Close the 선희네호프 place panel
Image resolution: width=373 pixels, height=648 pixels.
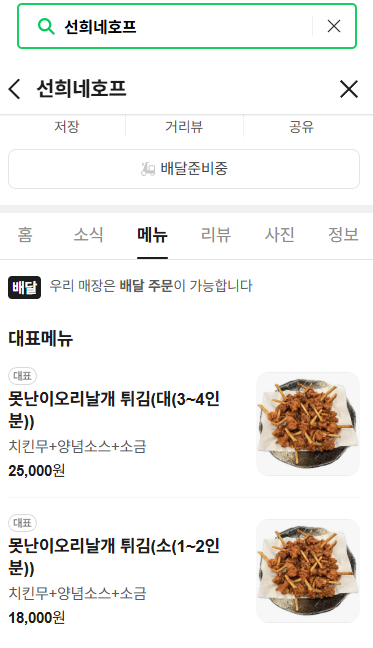click(x=349, y=89)
